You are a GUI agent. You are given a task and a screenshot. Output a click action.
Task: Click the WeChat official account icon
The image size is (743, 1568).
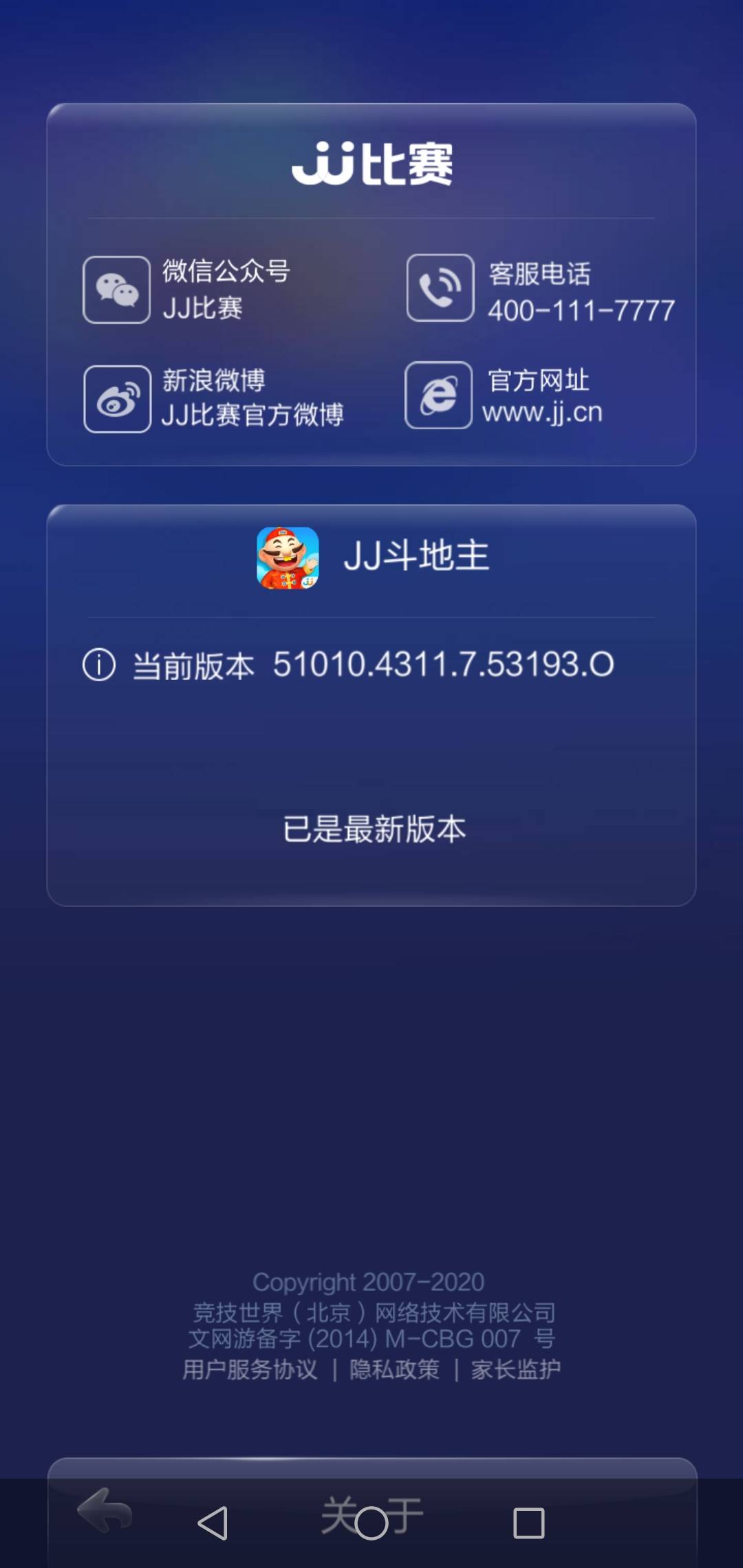[x=116, y=289]
